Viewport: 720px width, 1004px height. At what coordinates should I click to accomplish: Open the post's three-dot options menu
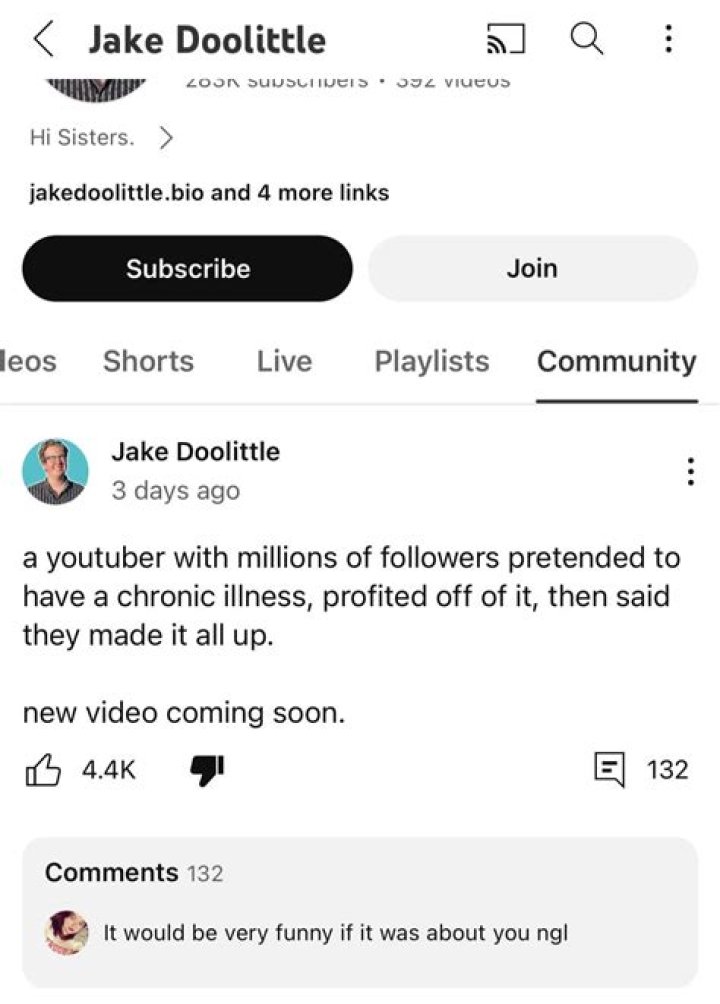[x=689, y=472]
